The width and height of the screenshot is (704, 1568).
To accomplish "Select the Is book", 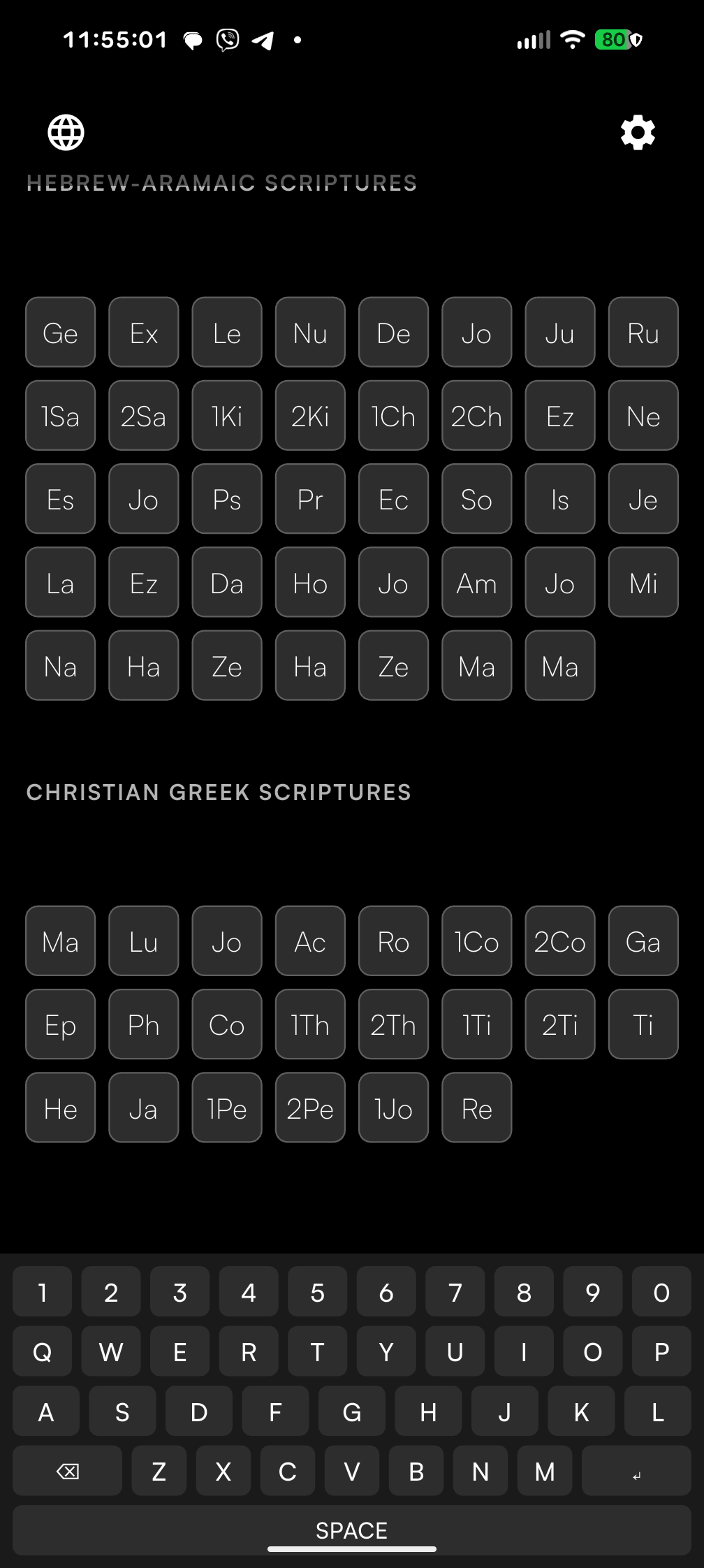I will point(559,499).
